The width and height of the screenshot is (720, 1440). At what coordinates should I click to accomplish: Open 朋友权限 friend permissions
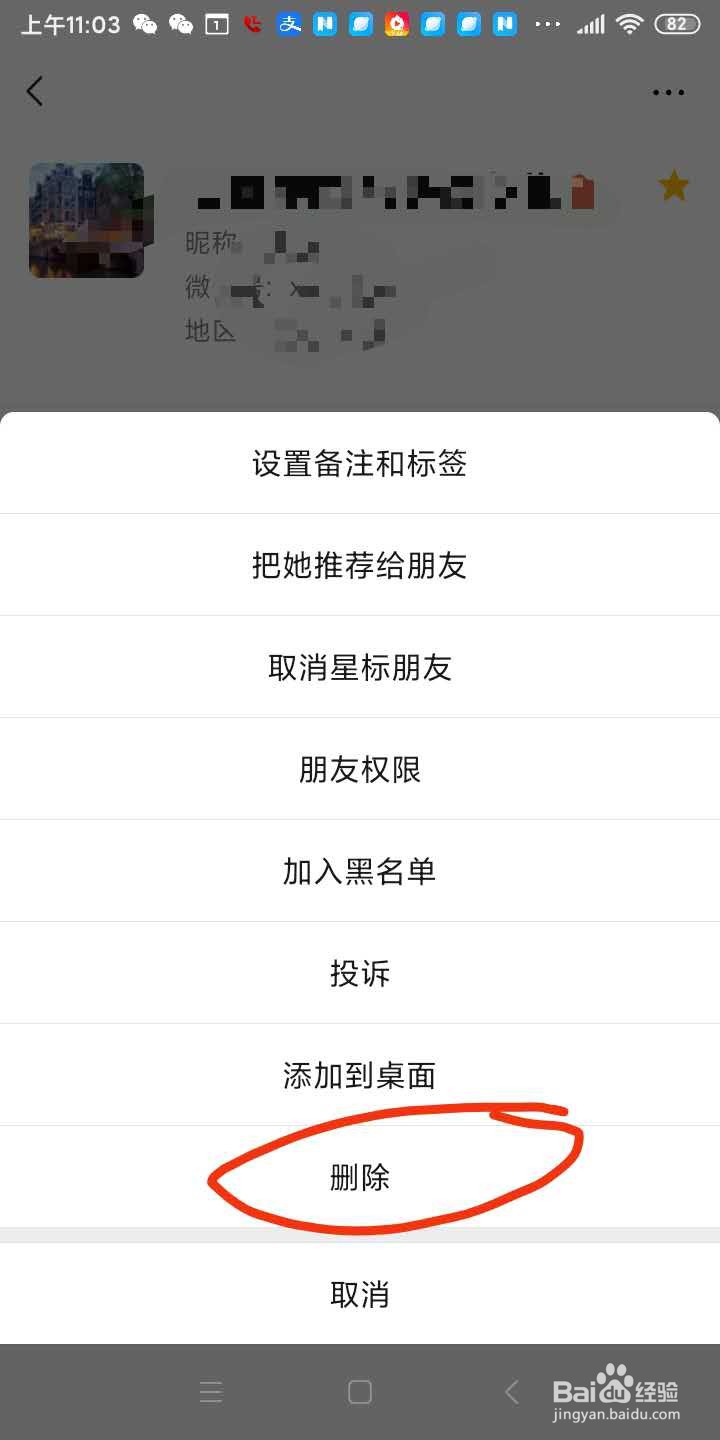[360, 769]
